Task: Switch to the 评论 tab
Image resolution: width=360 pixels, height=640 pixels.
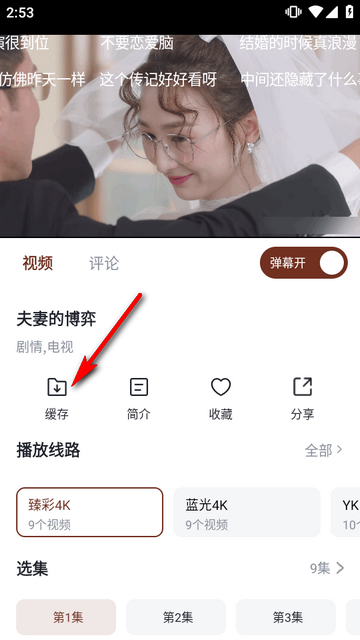Action: [104, 263]
